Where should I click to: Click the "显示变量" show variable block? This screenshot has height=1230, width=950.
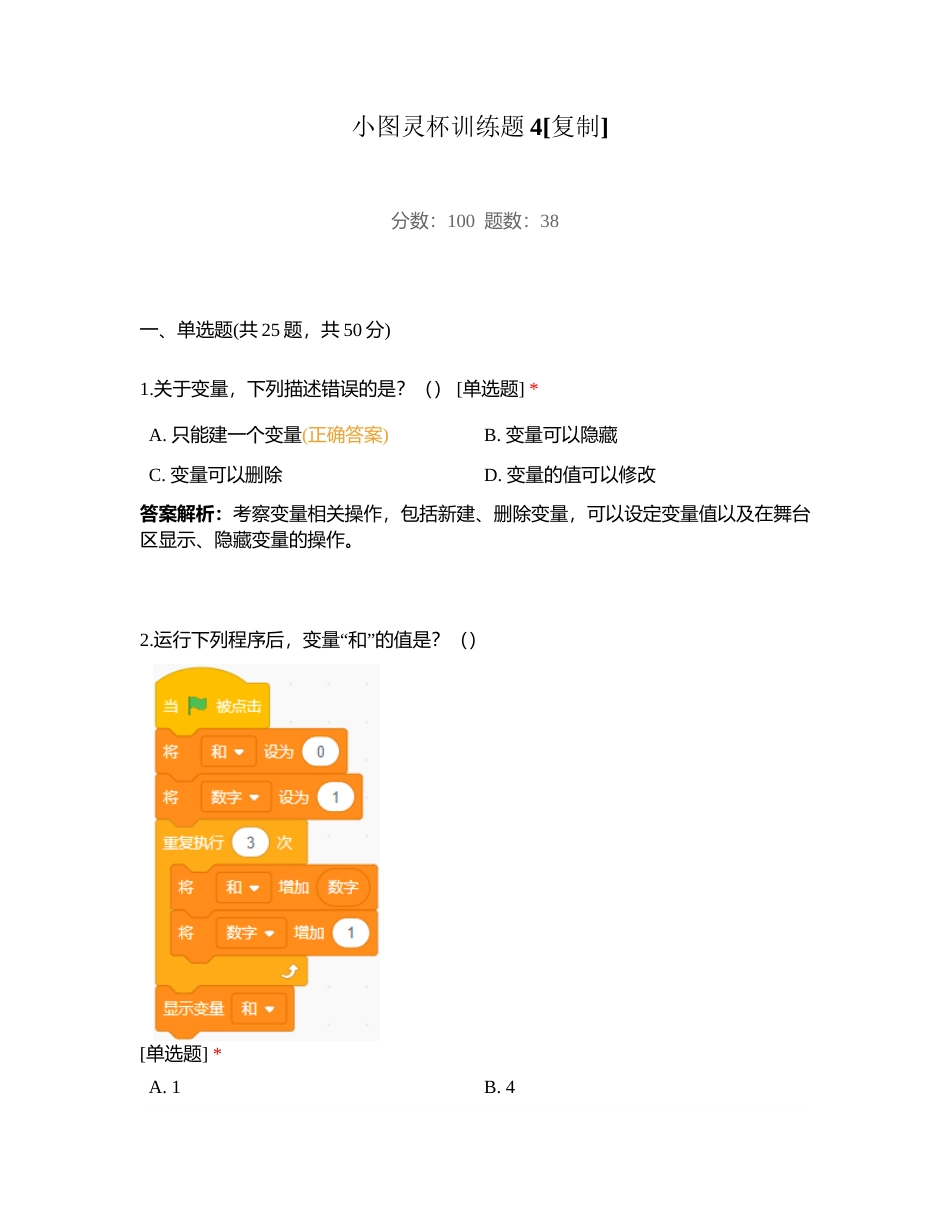pos(193,1007)
